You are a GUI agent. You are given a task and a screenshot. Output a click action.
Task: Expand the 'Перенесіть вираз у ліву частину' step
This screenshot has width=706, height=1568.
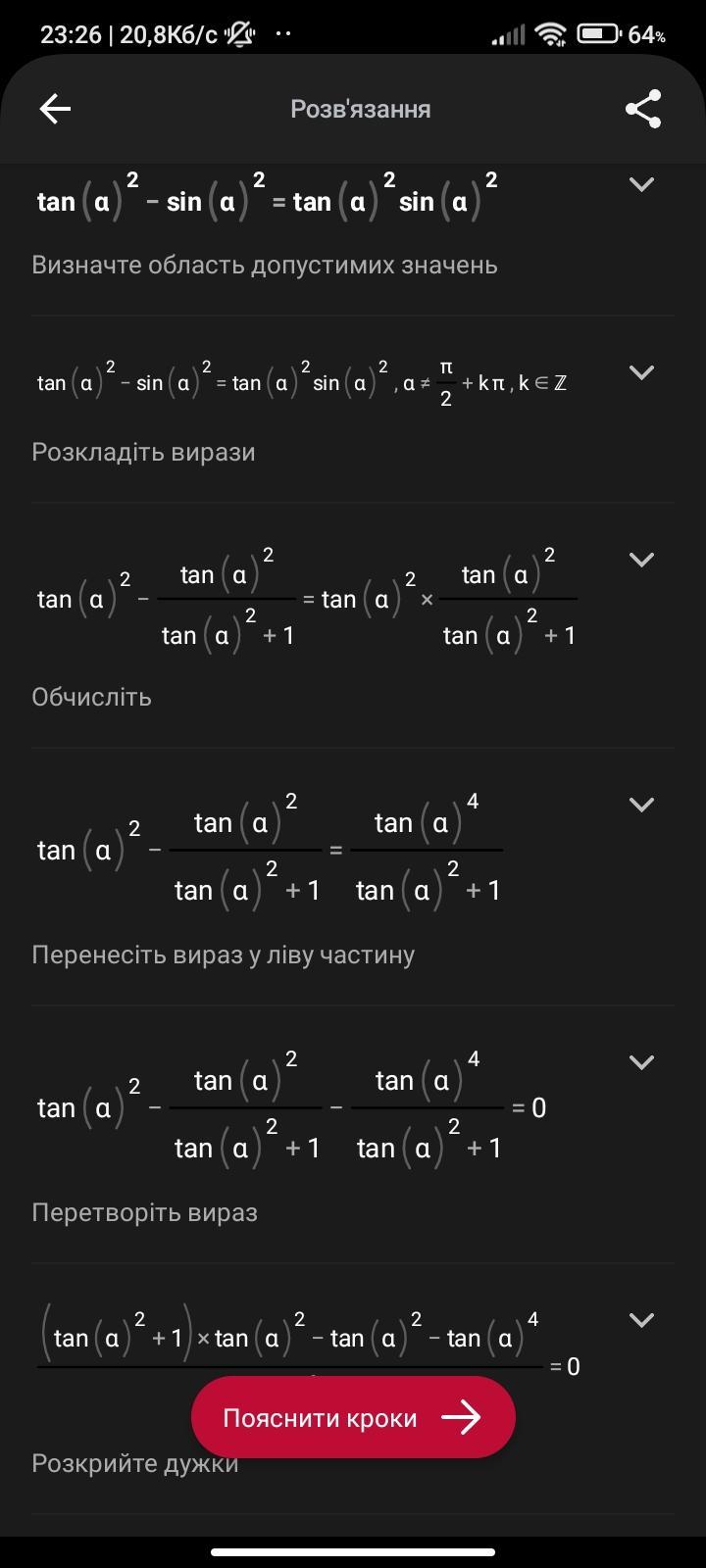[x=641, y=805]
